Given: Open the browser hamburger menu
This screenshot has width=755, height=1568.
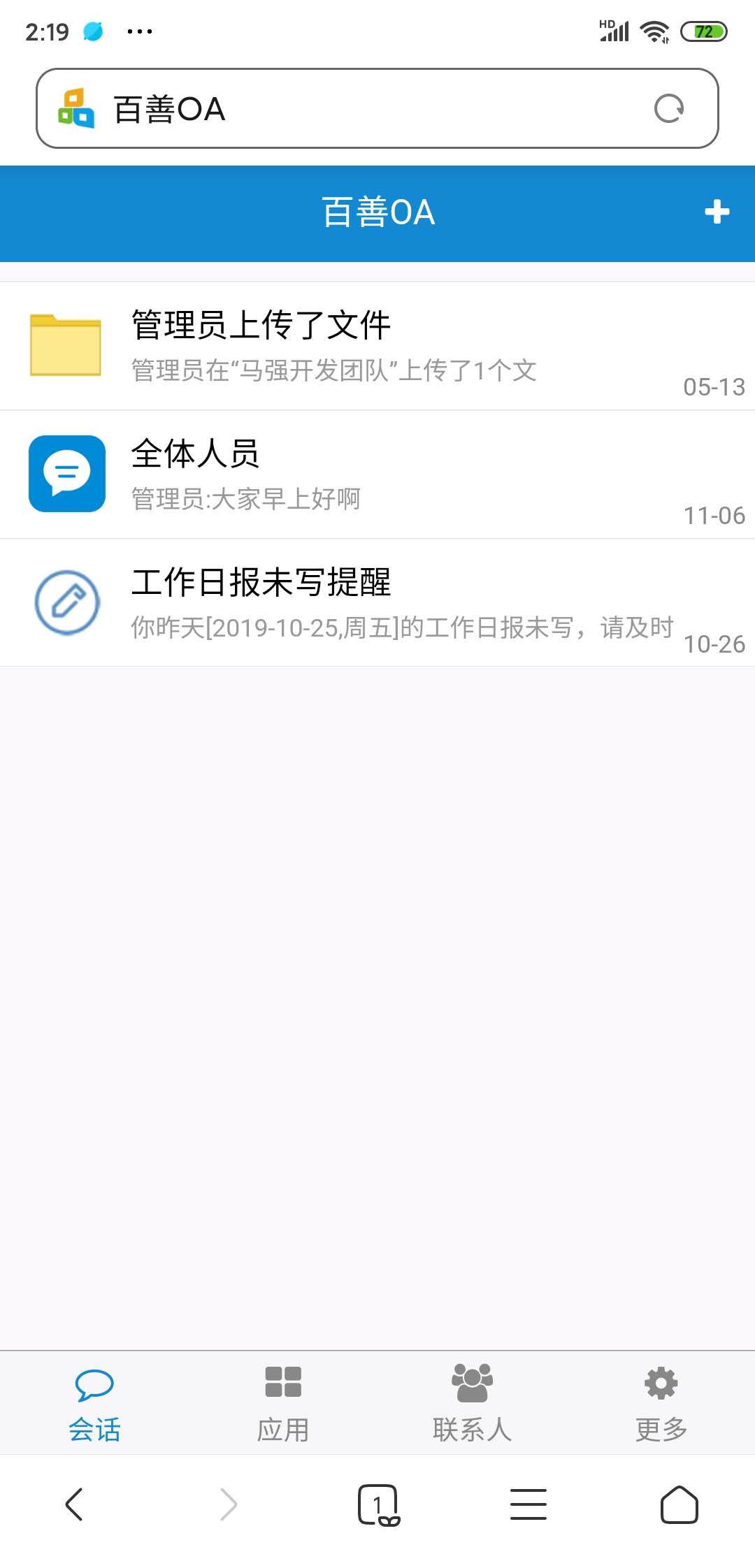Looking at the screenshot, I should point(528,1504).
